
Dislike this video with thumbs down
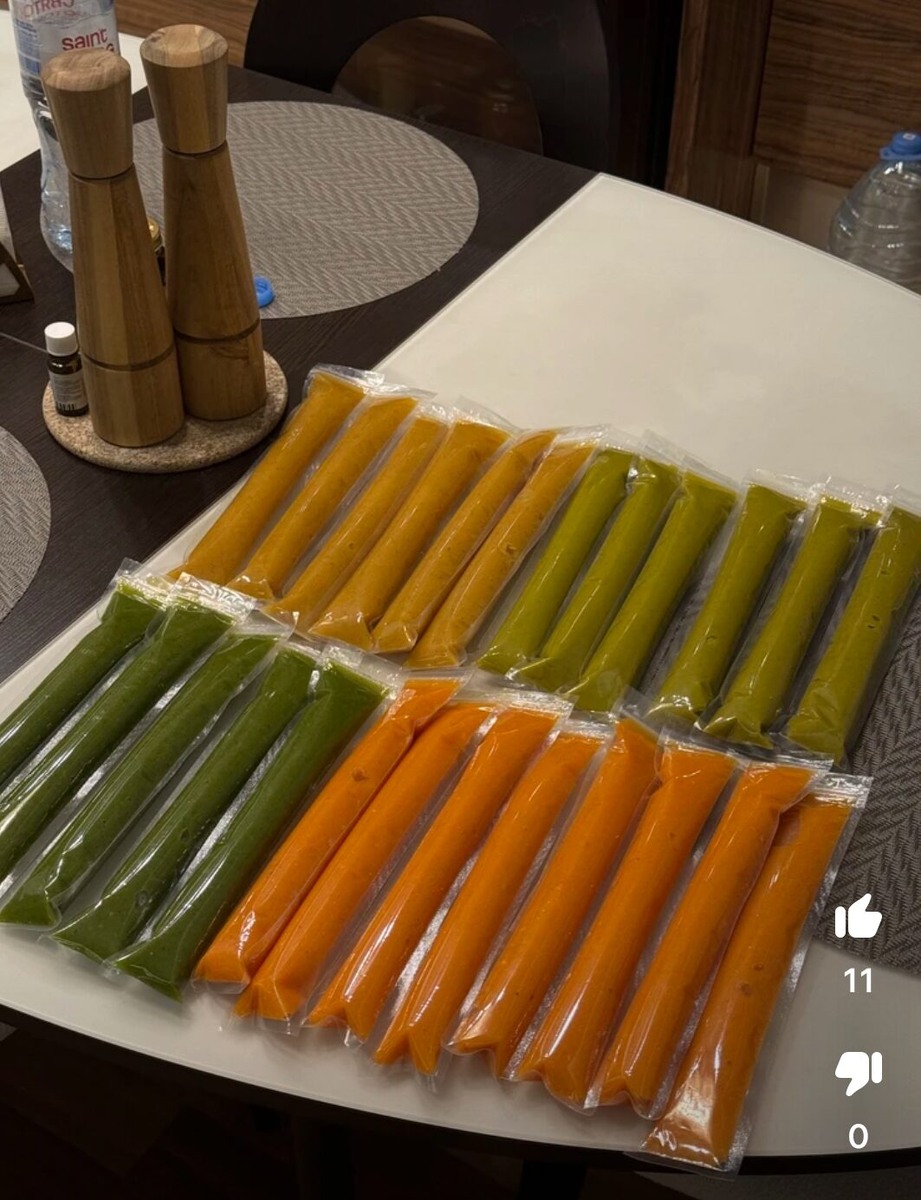[858, 1072]
